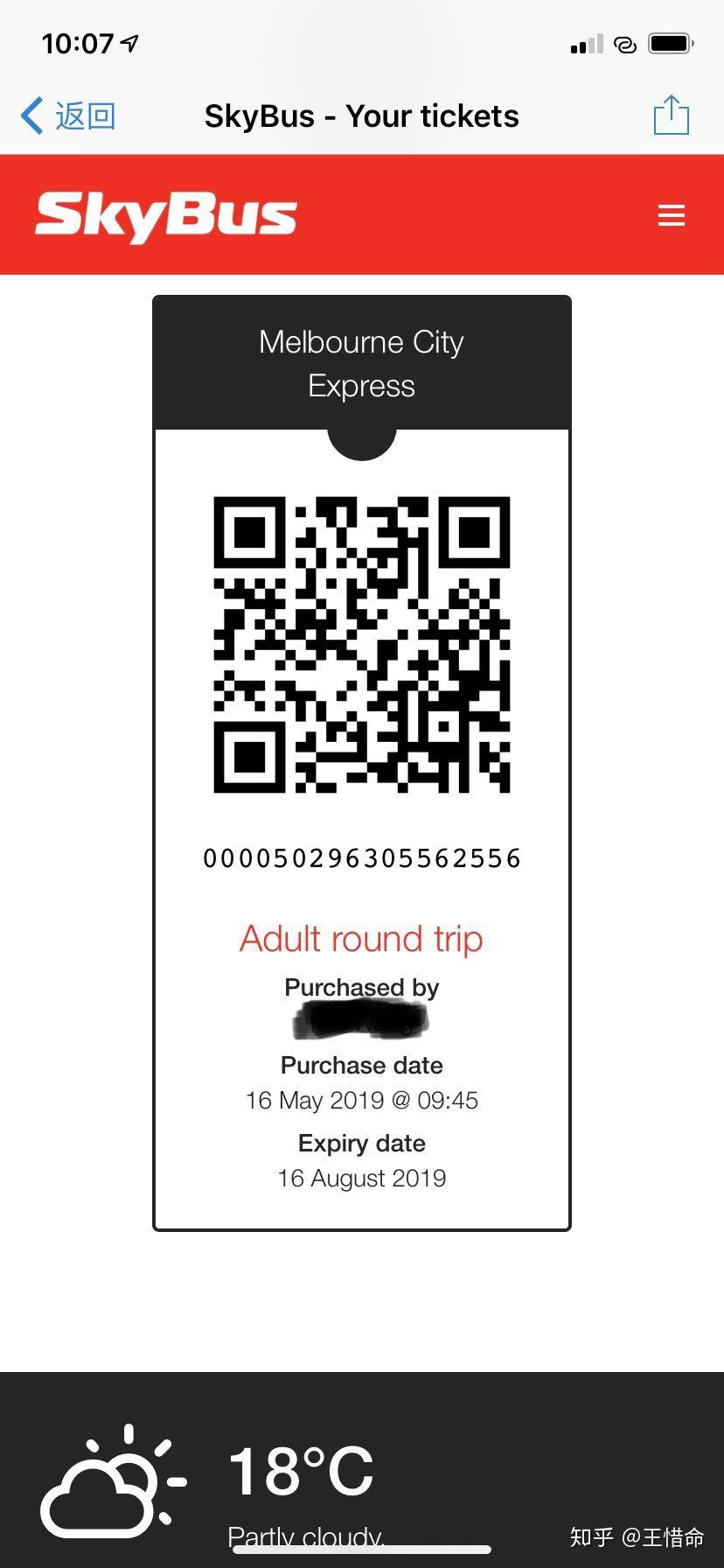This screenshot has width=724, height=1568.
Task: Select the Melbourne City Express ticket header
Action: coord(361,362)
